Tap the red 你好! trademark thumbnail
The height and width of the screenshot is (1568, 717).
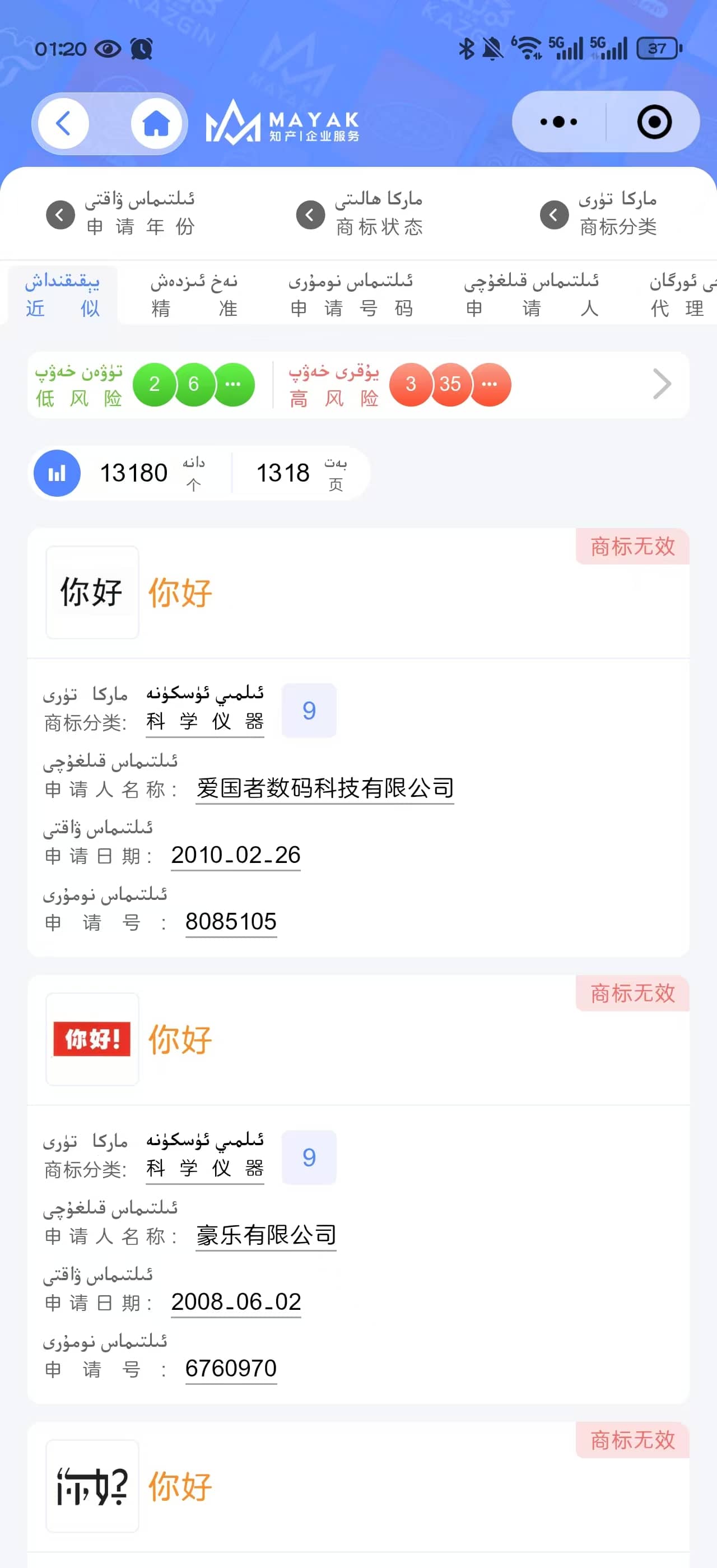pos(91,1039)
